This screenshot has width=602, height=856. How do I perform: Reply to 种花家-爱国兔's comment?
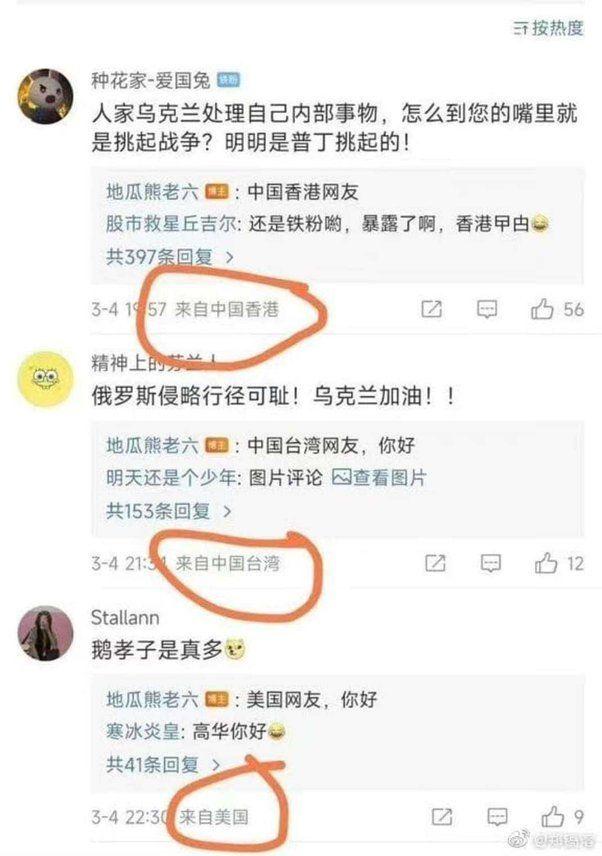487,309
